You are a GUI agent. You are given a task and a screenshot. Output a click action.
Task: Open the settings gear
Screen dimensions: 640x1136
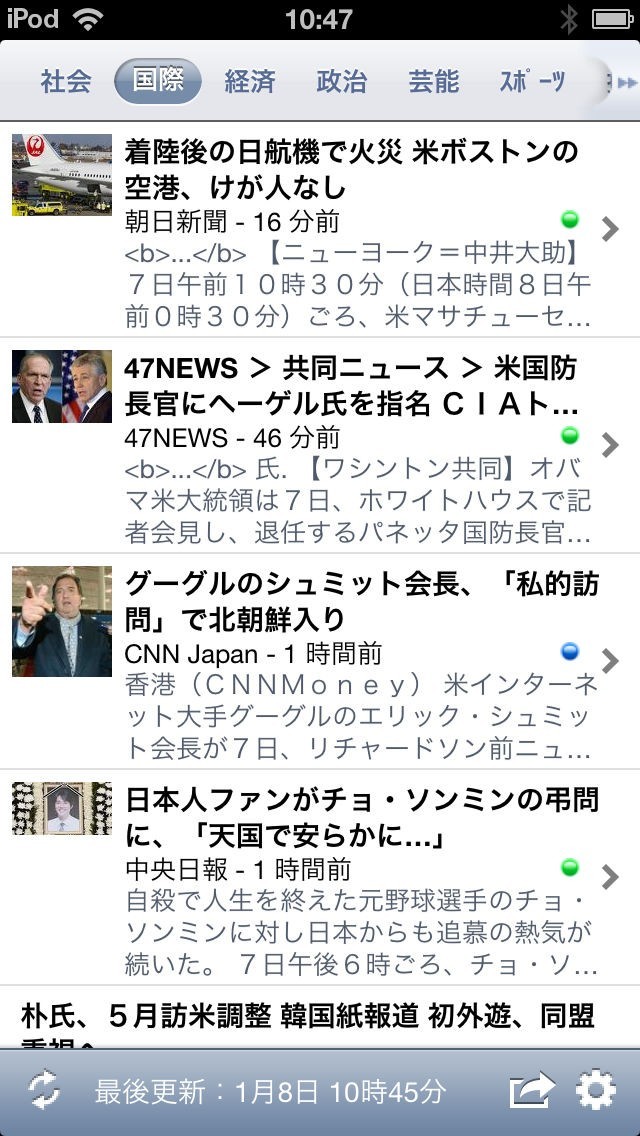pos(596,1090)
